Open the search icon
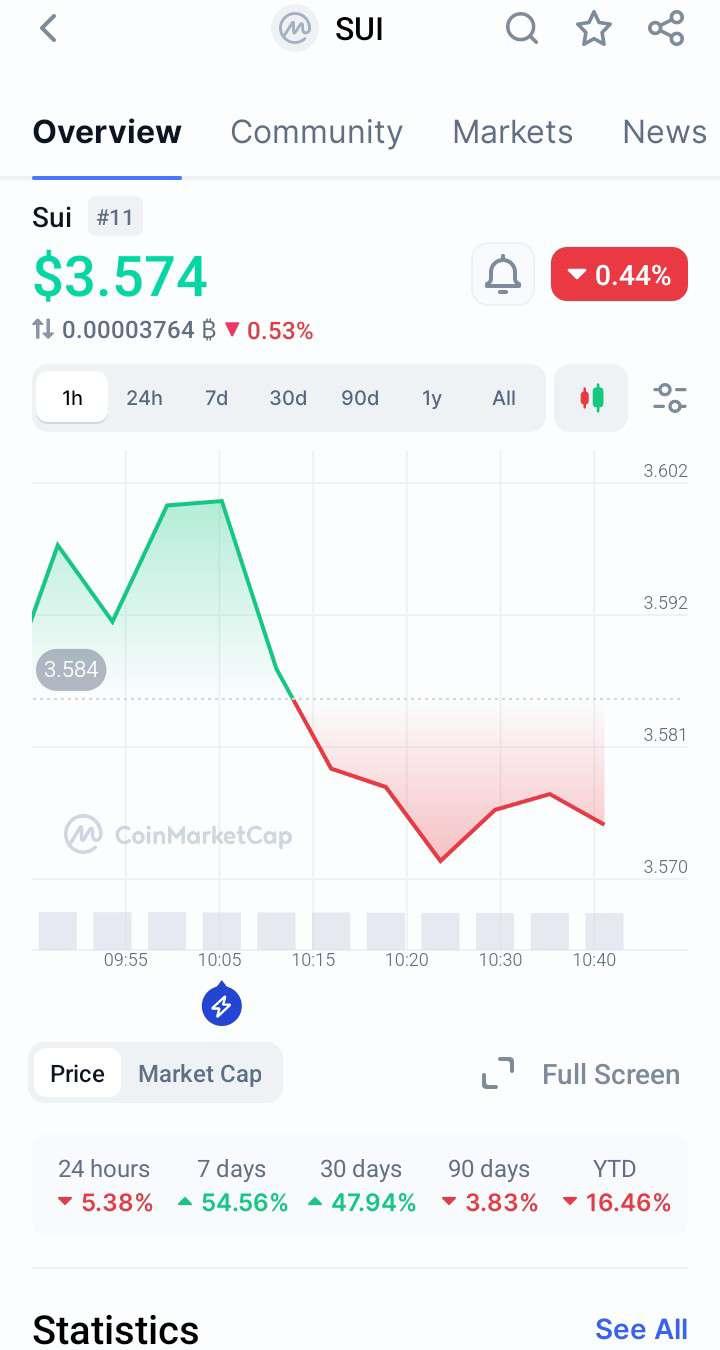The height and width of the screenshot is (1350, 720). 521,29
